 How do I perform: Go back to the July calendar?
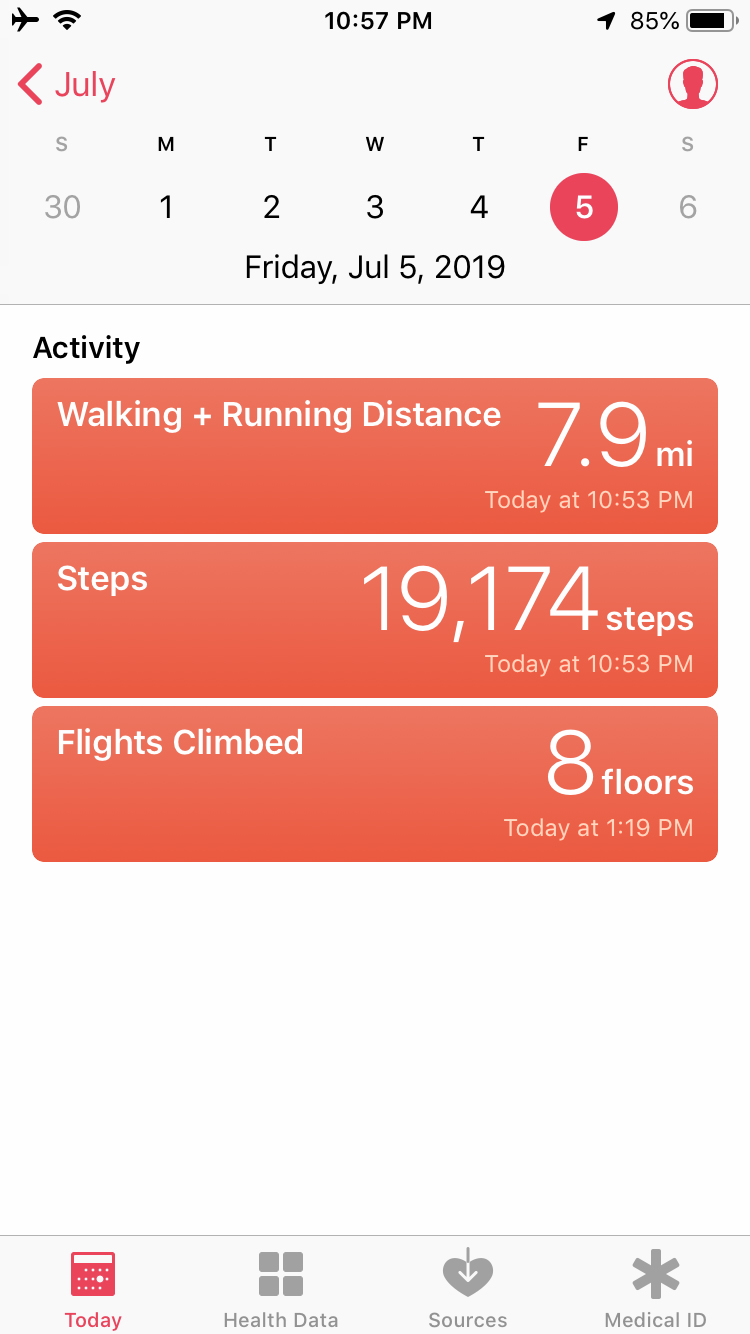pyautogui.click(x=67, y=85)
